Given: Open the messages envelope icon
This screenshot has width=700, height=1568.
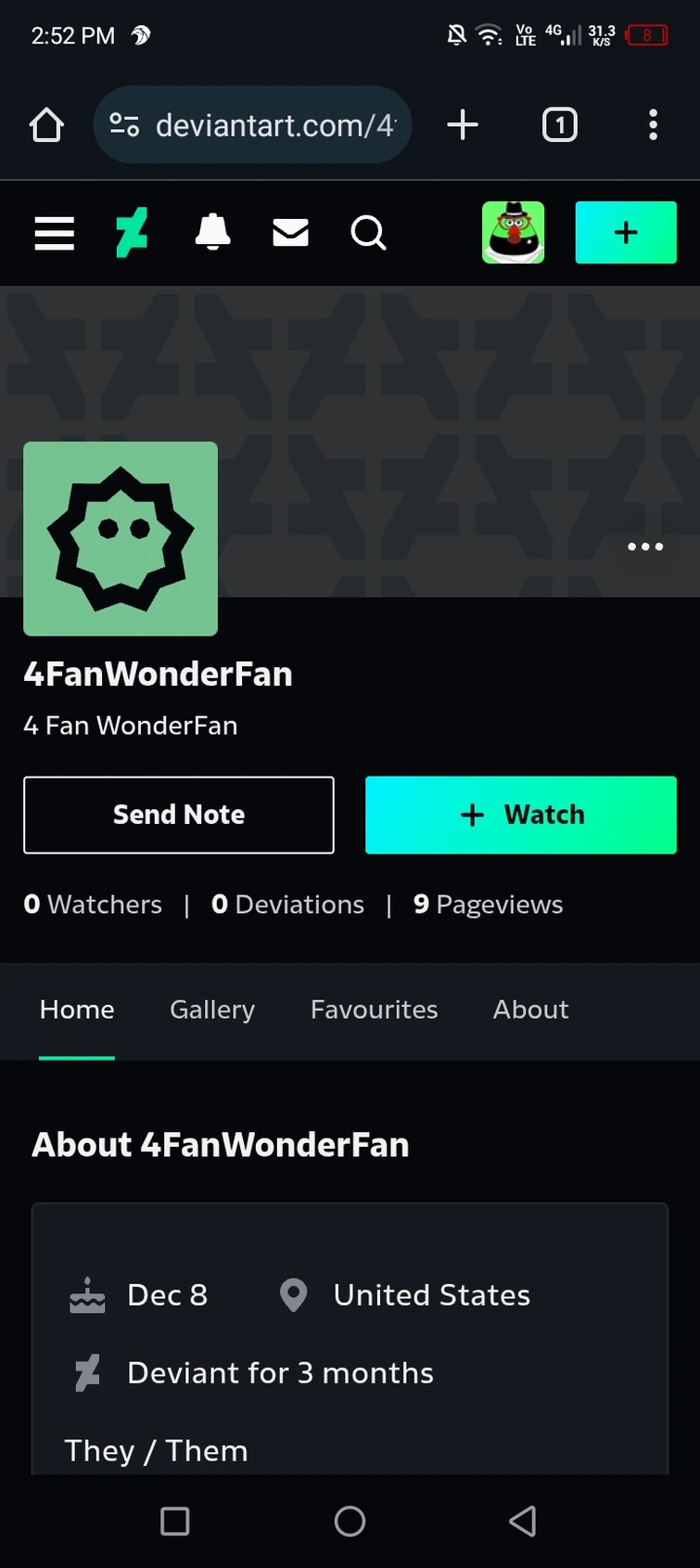Looking at the screenshot, I should point(290,233).
